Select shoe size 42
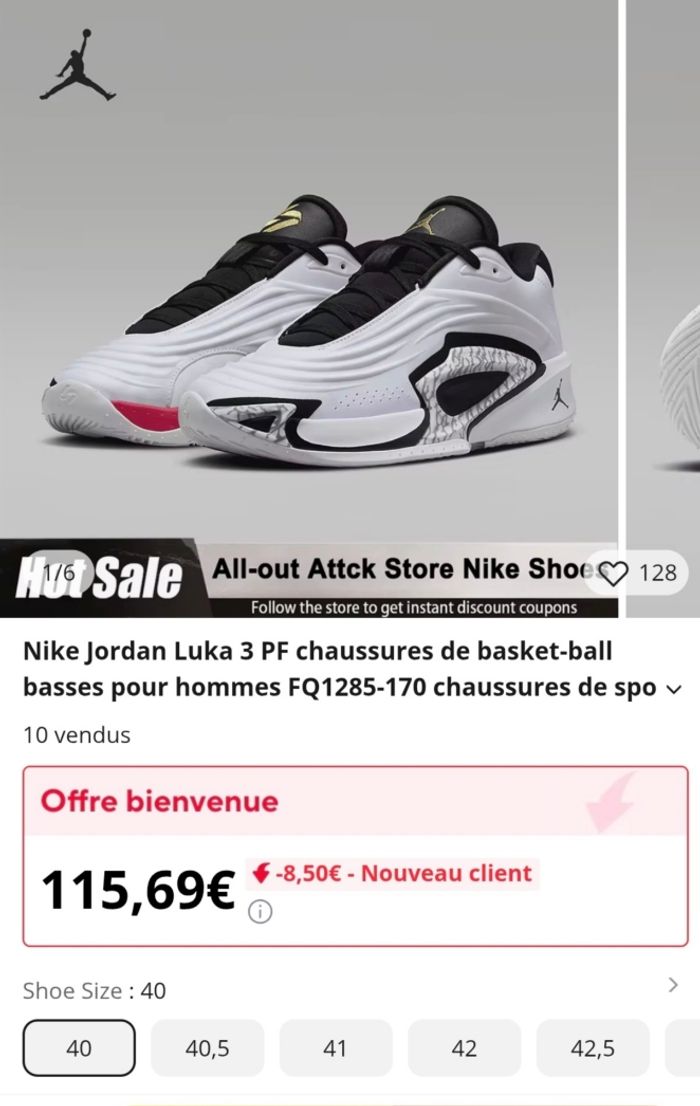Screen dimensions: 700x1106 click(464, 1048)
